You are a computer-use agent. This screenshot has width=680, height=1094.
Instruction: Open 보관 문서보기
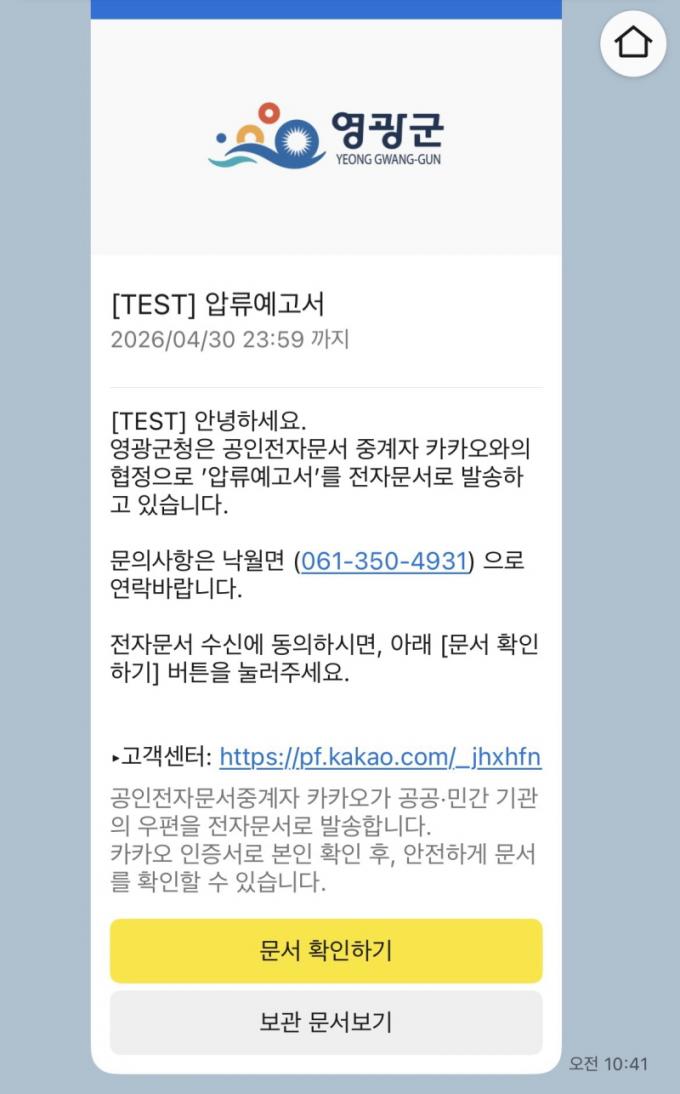click(326, 1022)
